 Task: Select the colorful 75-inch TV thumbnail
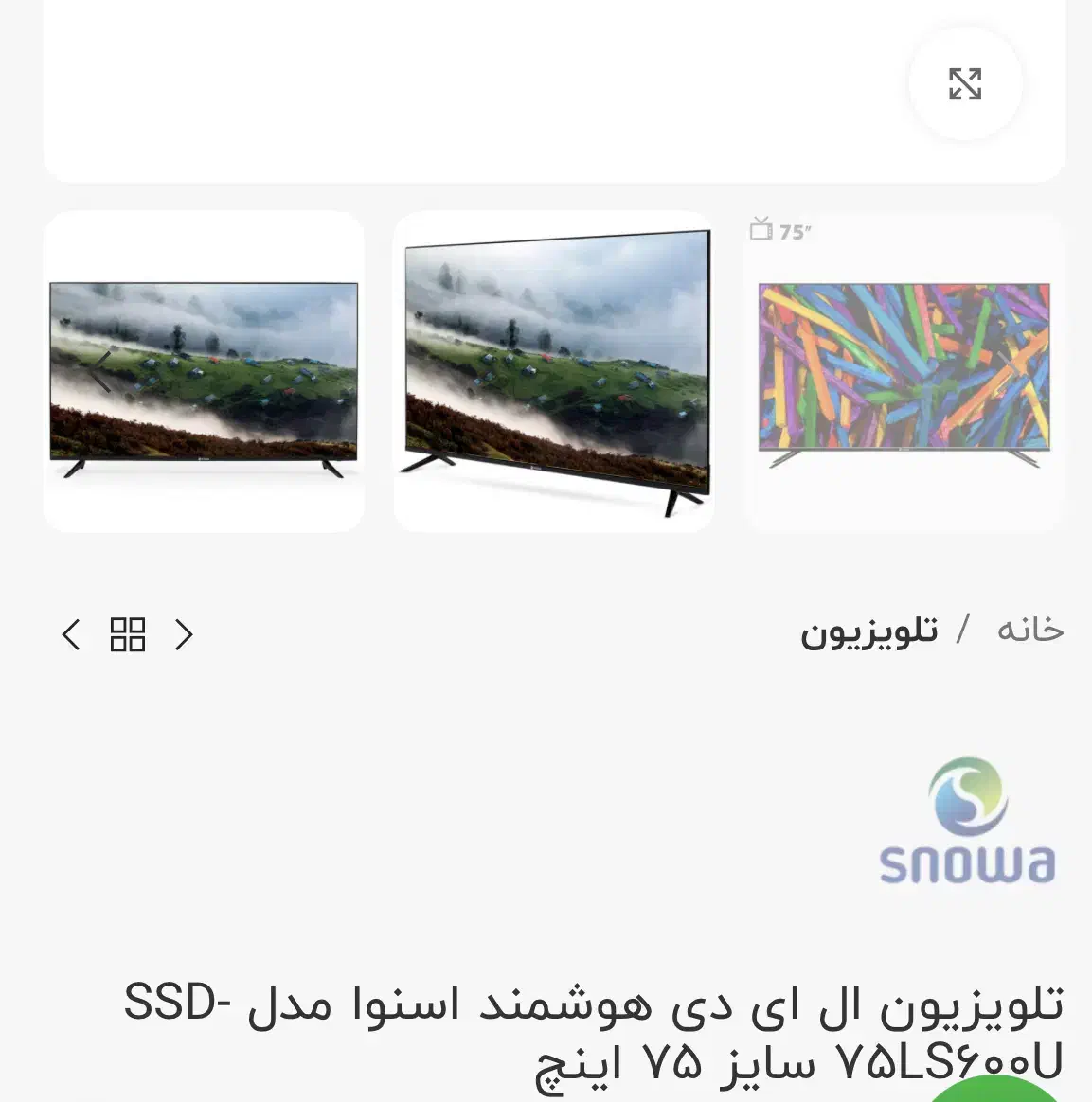[904, 372]
